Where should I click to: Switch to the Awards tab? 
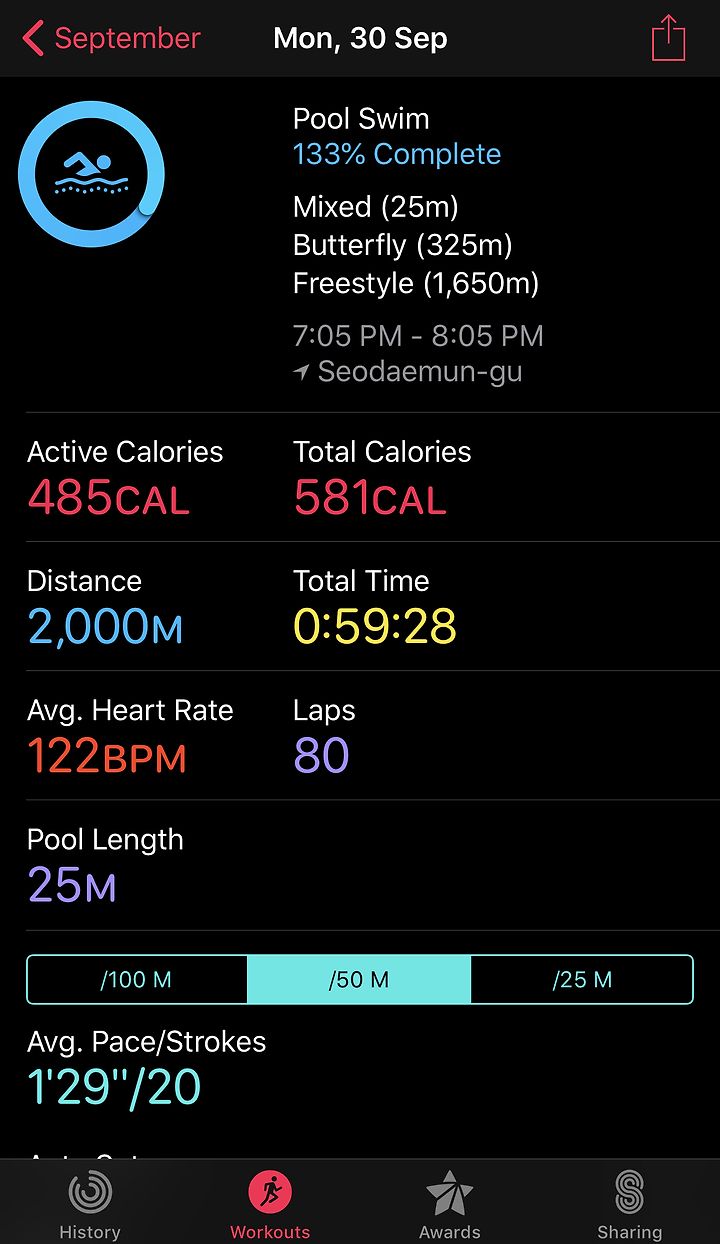point(450,1204)
